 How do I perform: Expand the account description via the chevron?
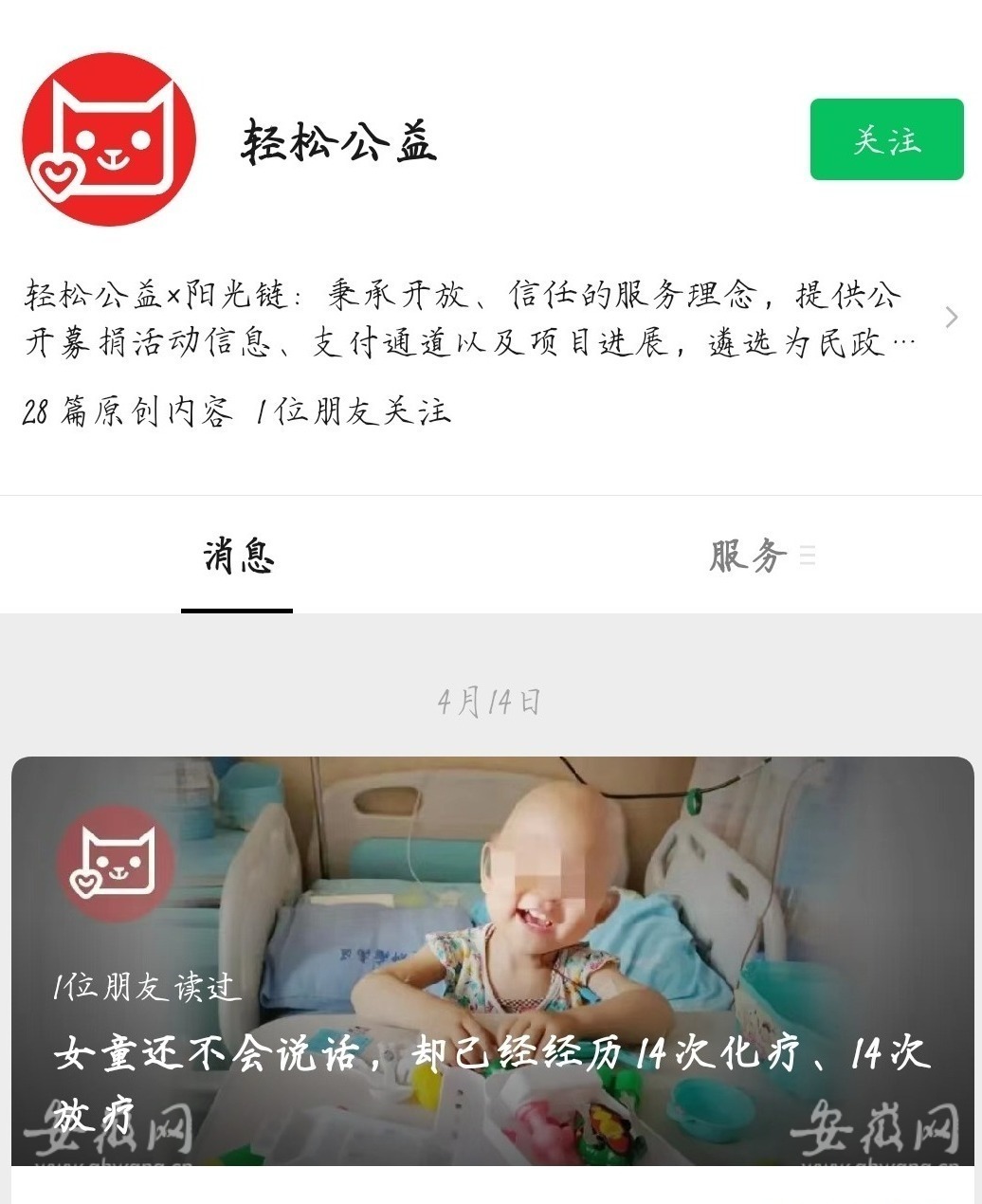[951, 318]
